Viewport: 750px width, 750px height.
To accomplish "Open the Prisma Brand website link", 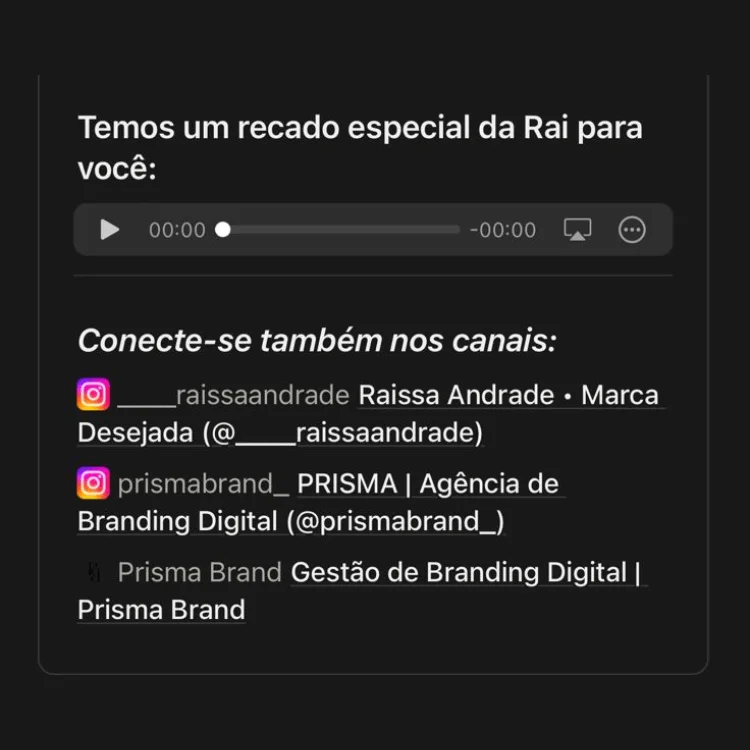I will click(464, 573).
